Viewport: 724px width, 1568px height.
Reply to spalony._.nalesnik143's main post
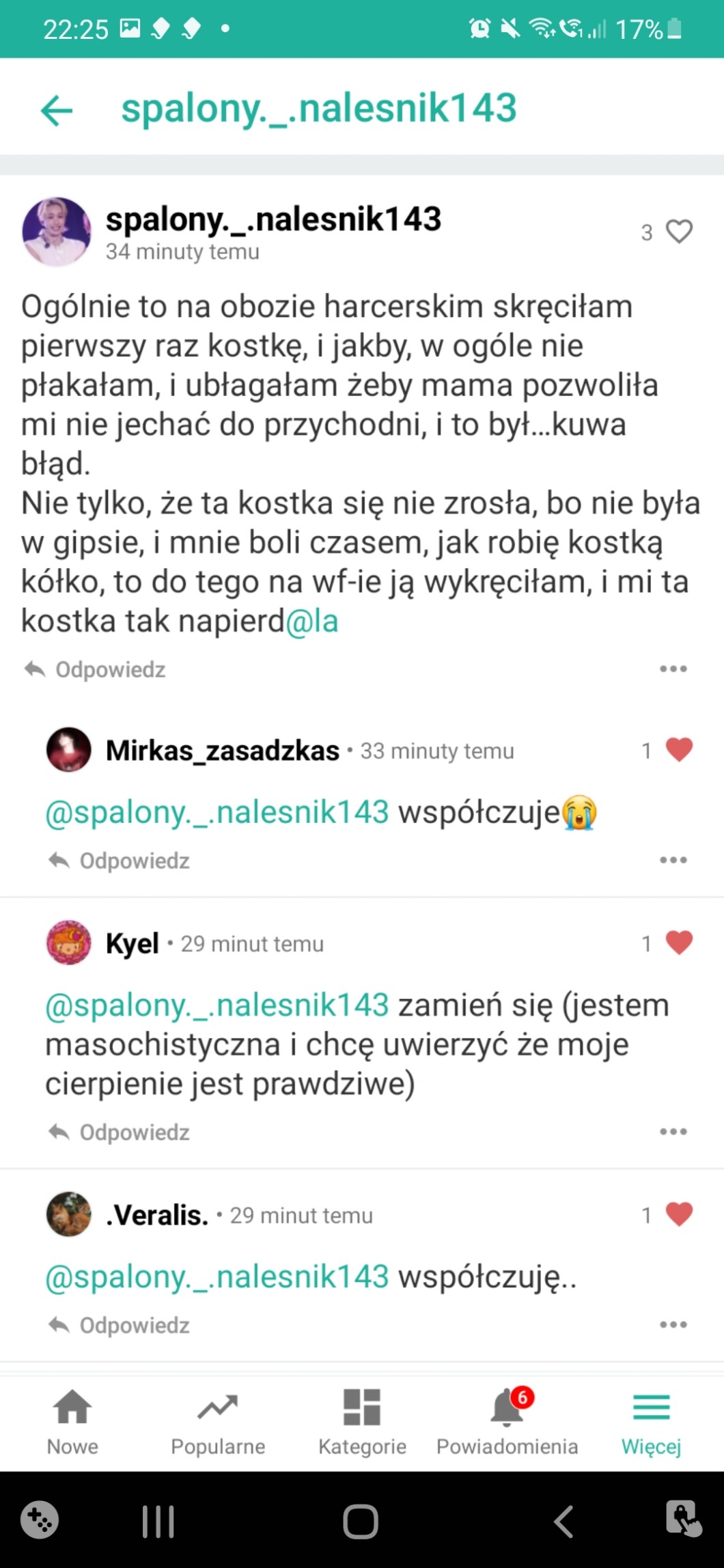pyautogui.click(x=96, y=669)
